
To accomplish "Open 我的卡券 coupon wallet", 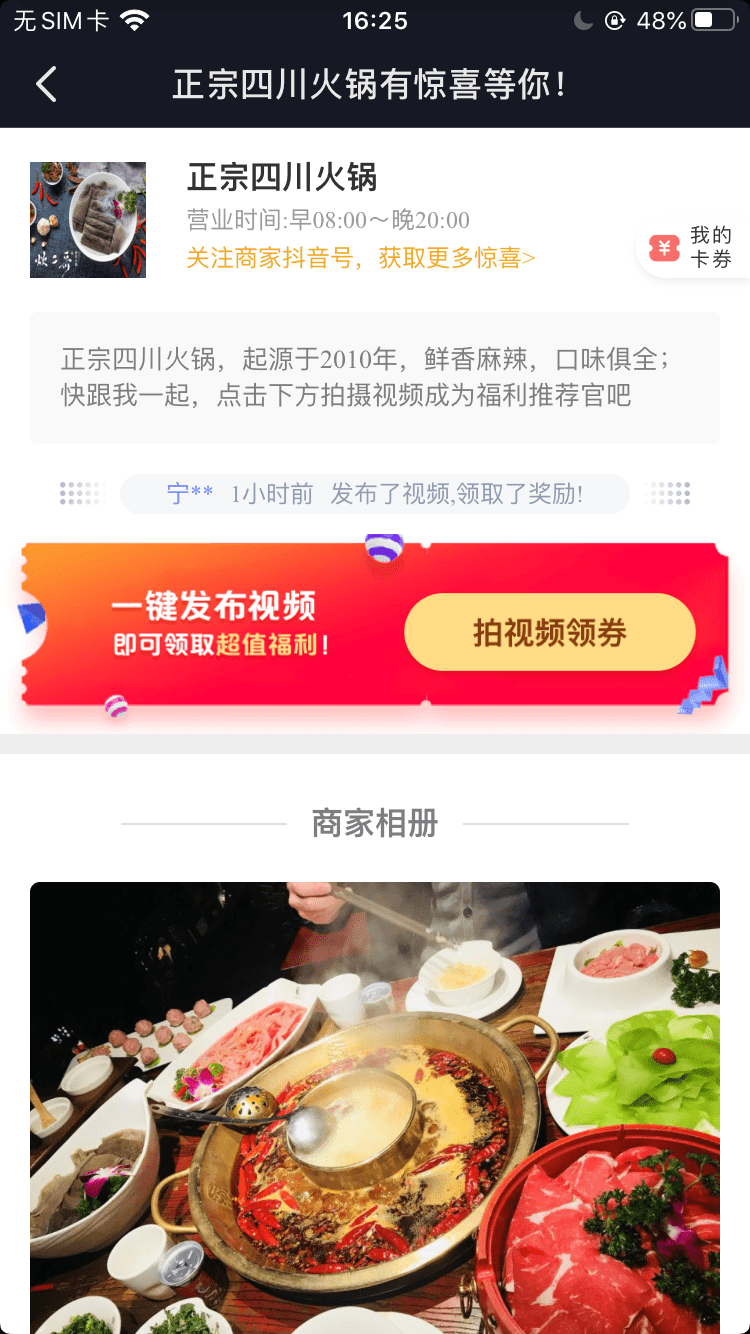I will 694,247.
